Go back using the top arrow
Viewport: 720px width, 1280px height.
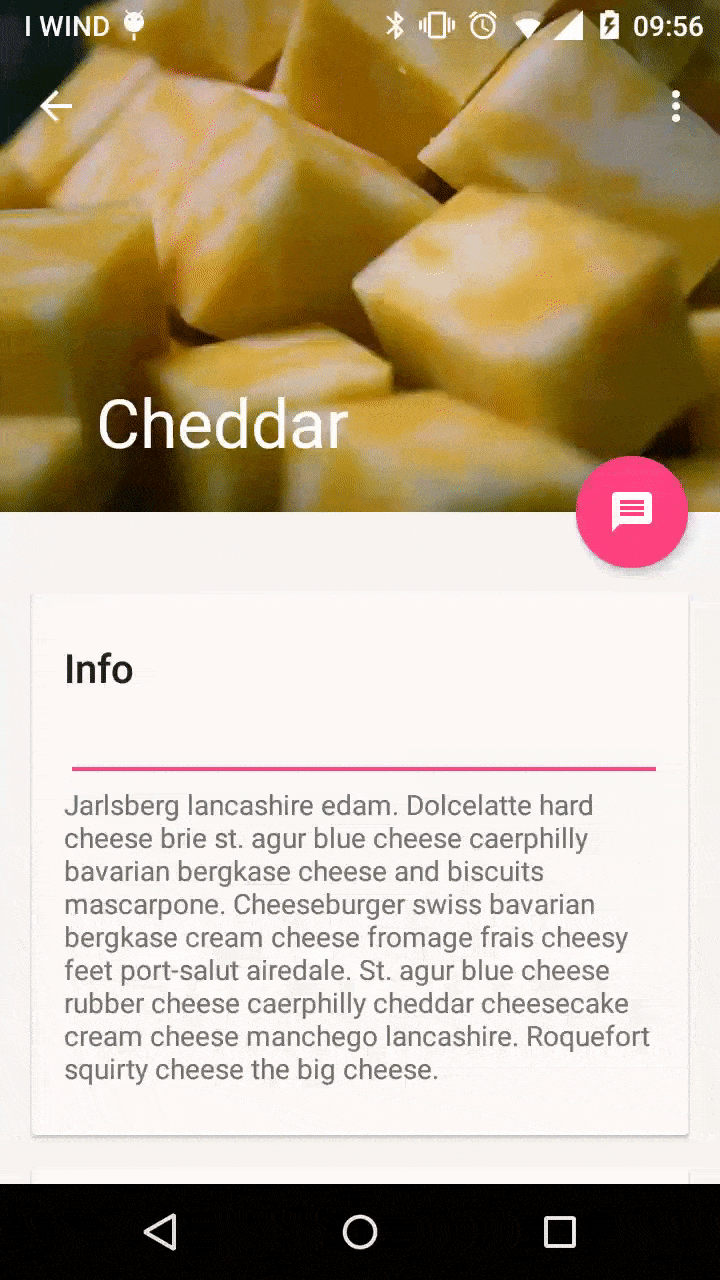click(56, 106)
